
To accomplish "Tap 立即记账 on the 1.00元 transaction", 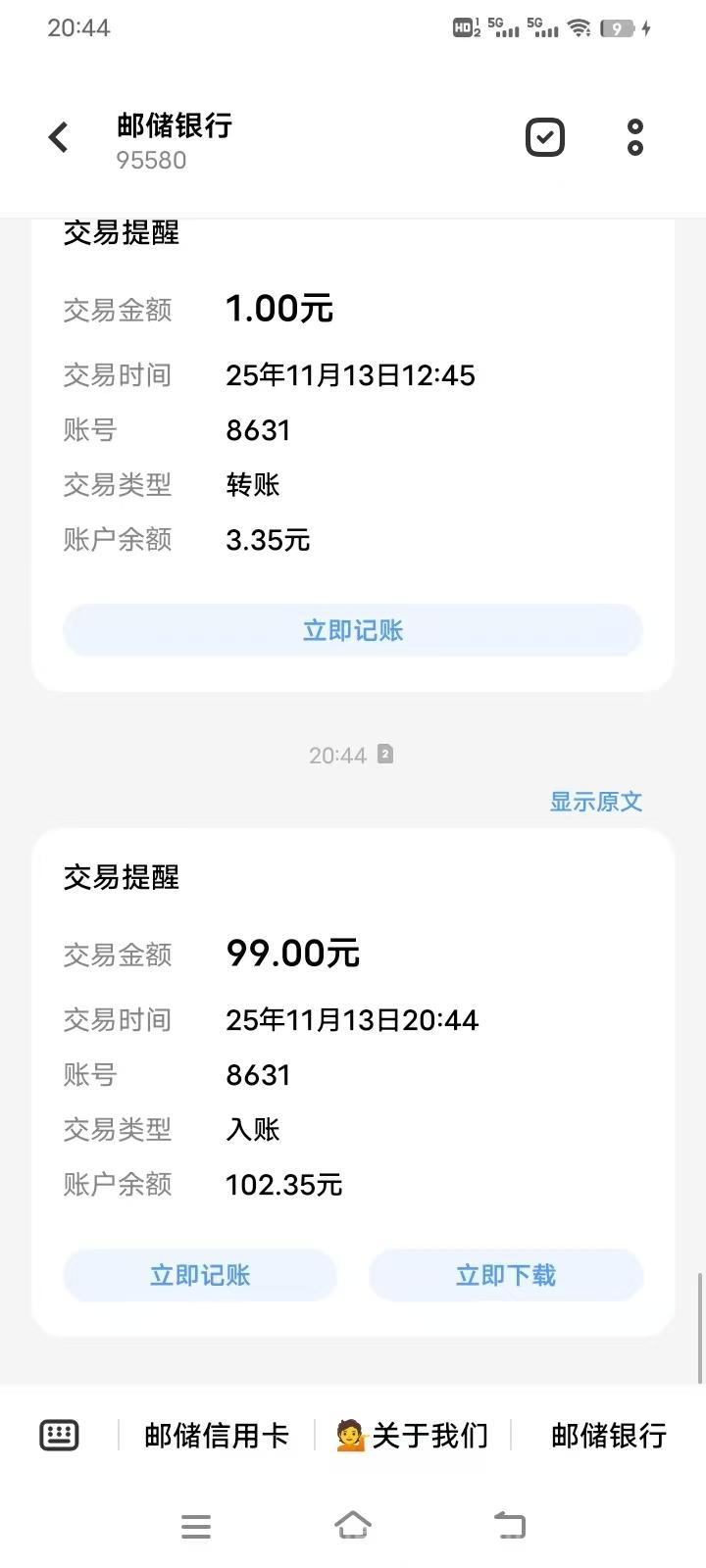I will [352, 630].
